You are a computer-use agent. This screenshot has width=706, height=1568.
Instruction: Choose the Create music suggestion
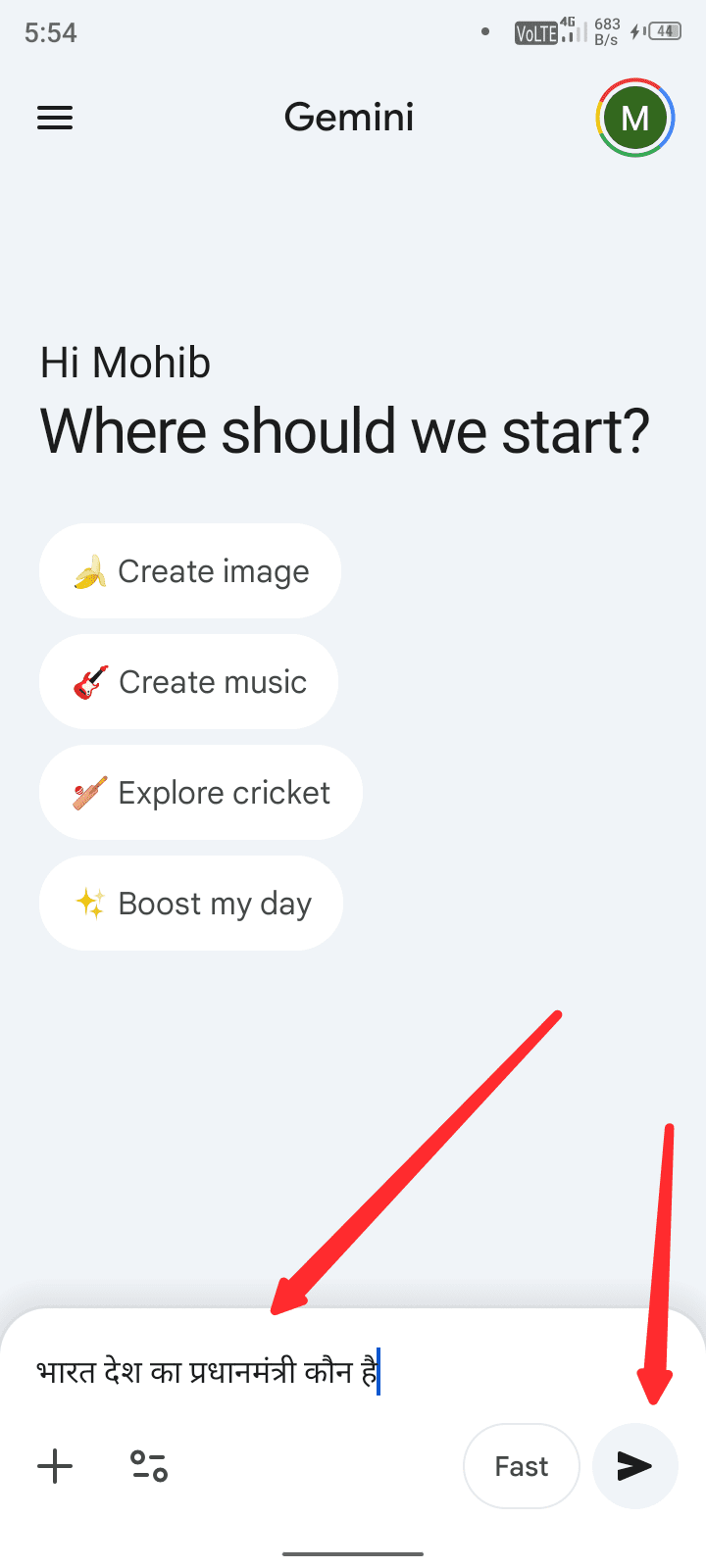coord(189,682)
